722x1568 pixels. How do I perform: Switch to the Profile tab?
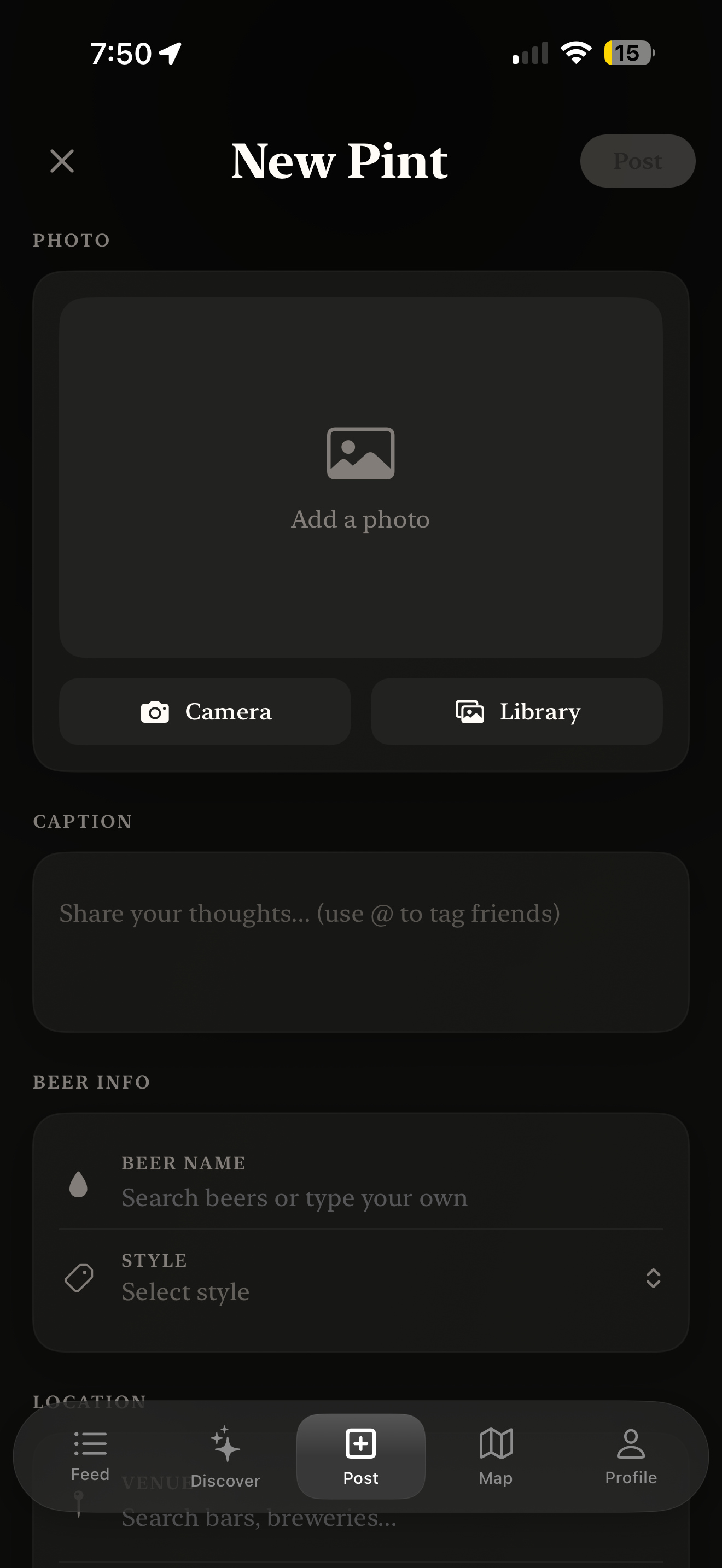(631, 1456)
